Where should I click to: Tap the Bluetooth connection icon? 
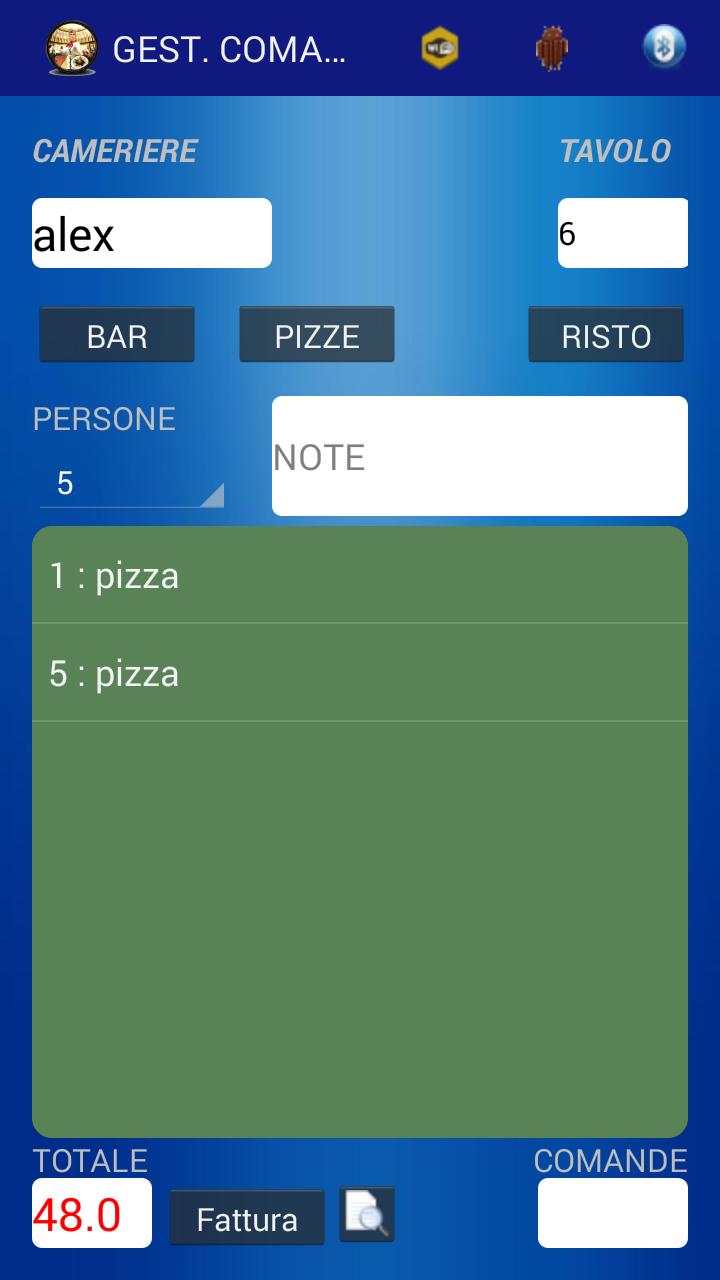(x=663, y=47)
